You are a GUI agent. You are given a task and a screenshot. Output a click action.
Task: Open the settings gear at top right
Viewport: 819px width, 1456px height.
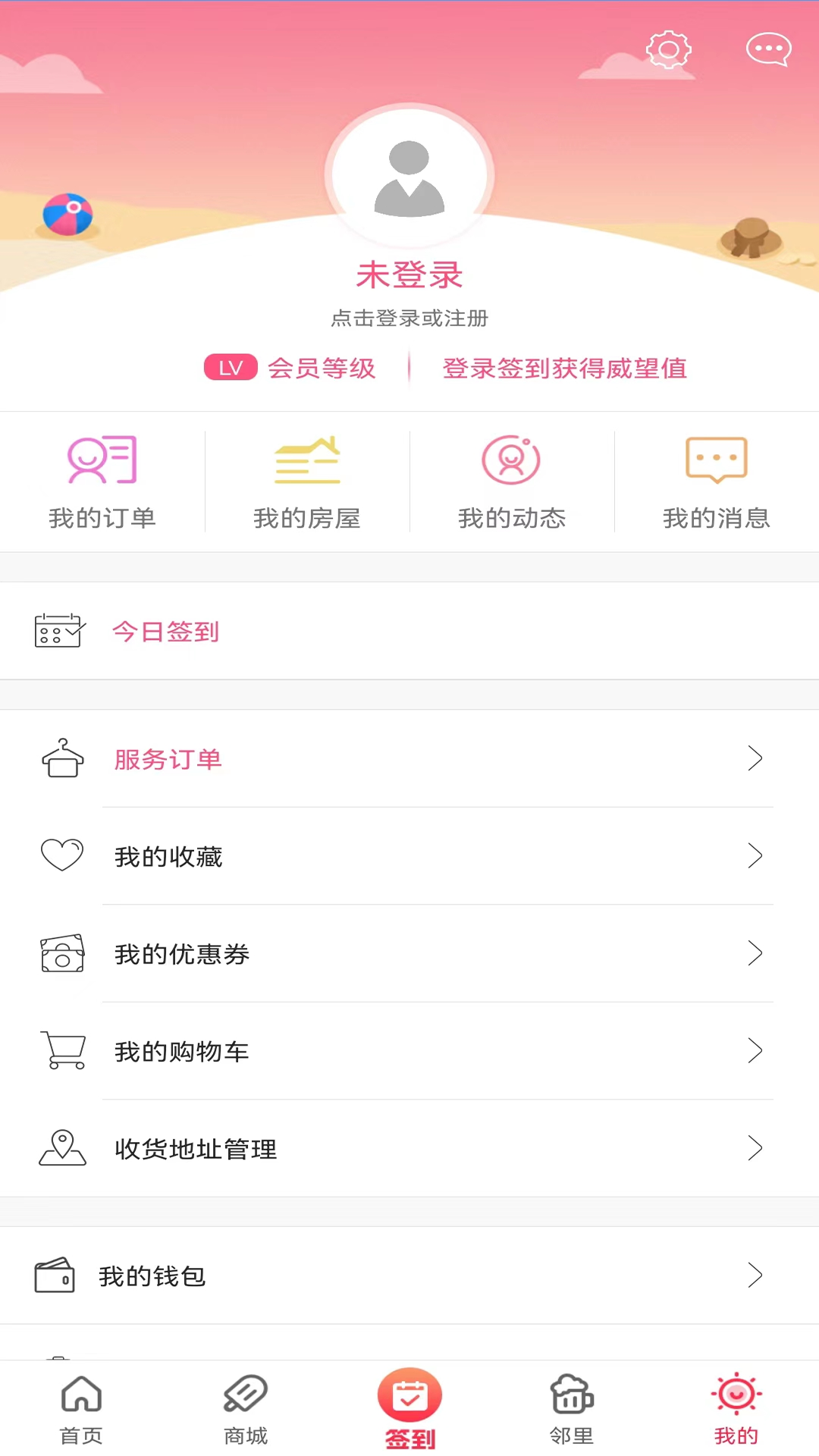pyautogui.click(x=668, y=49)
